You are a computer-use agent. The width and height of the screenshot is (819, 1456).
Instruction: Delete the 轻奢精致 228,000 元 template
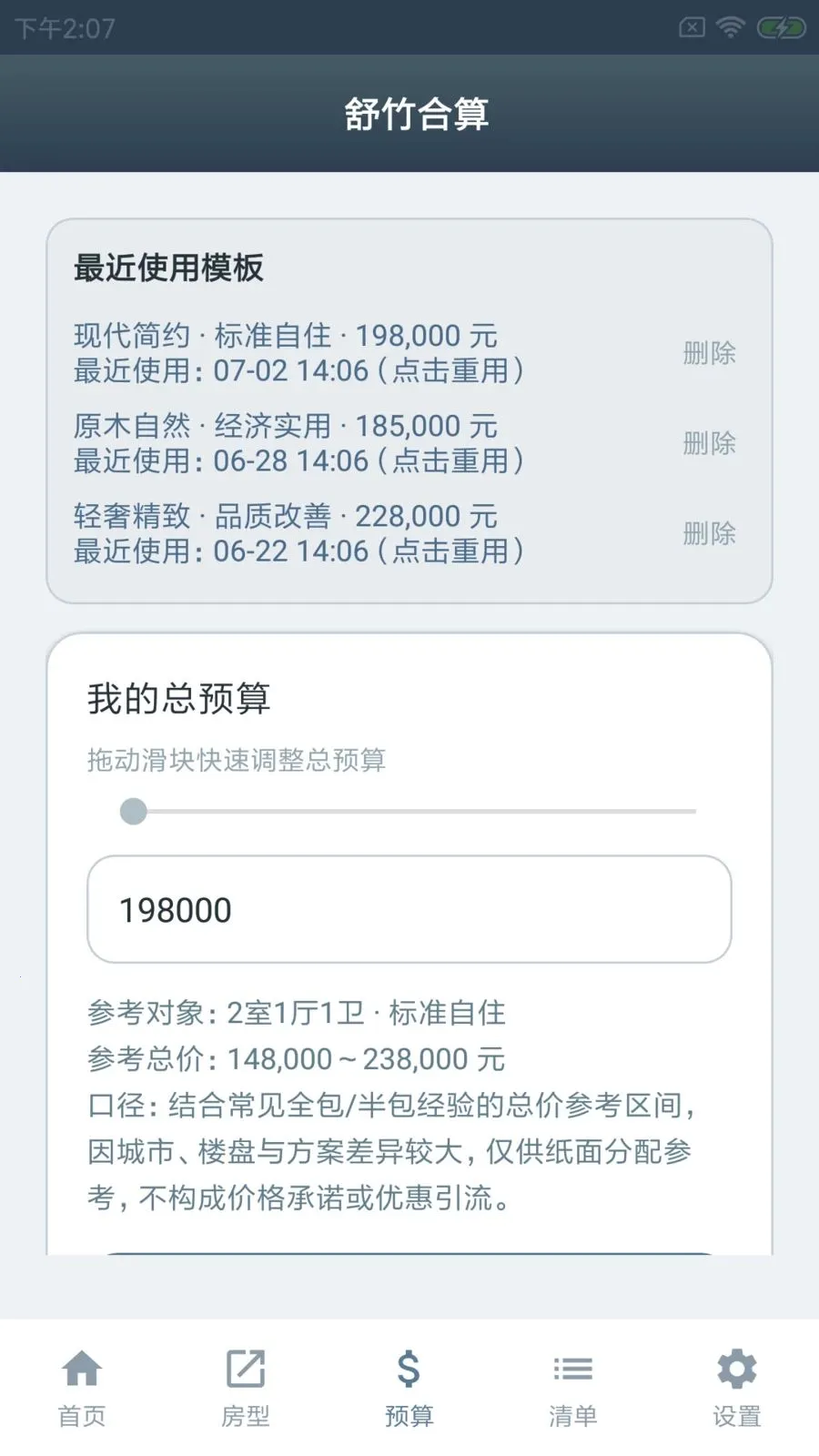pyautogui.click(x=709, y=533)
